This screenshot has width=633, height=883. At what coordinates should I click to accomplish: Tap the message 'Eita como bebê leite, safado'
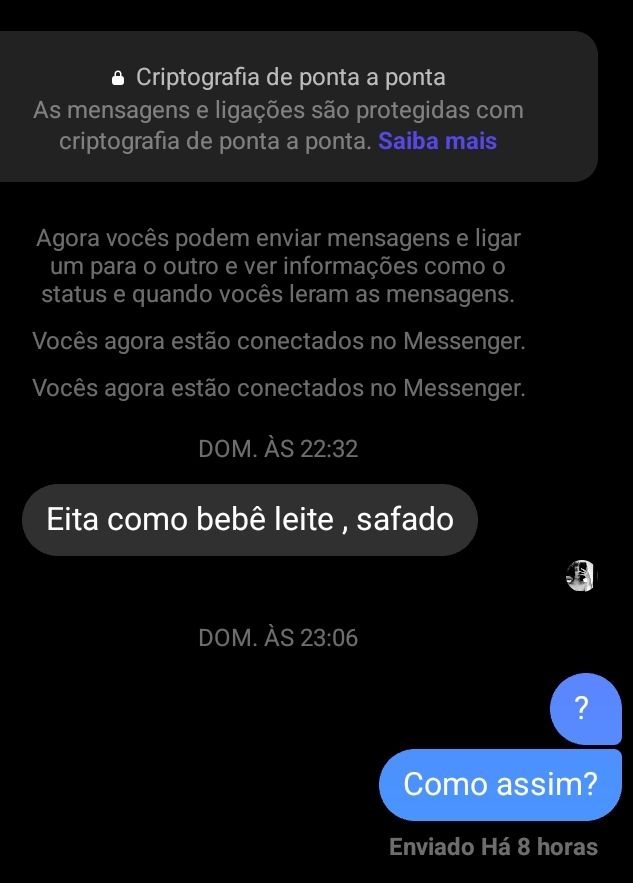click(249, 520)
